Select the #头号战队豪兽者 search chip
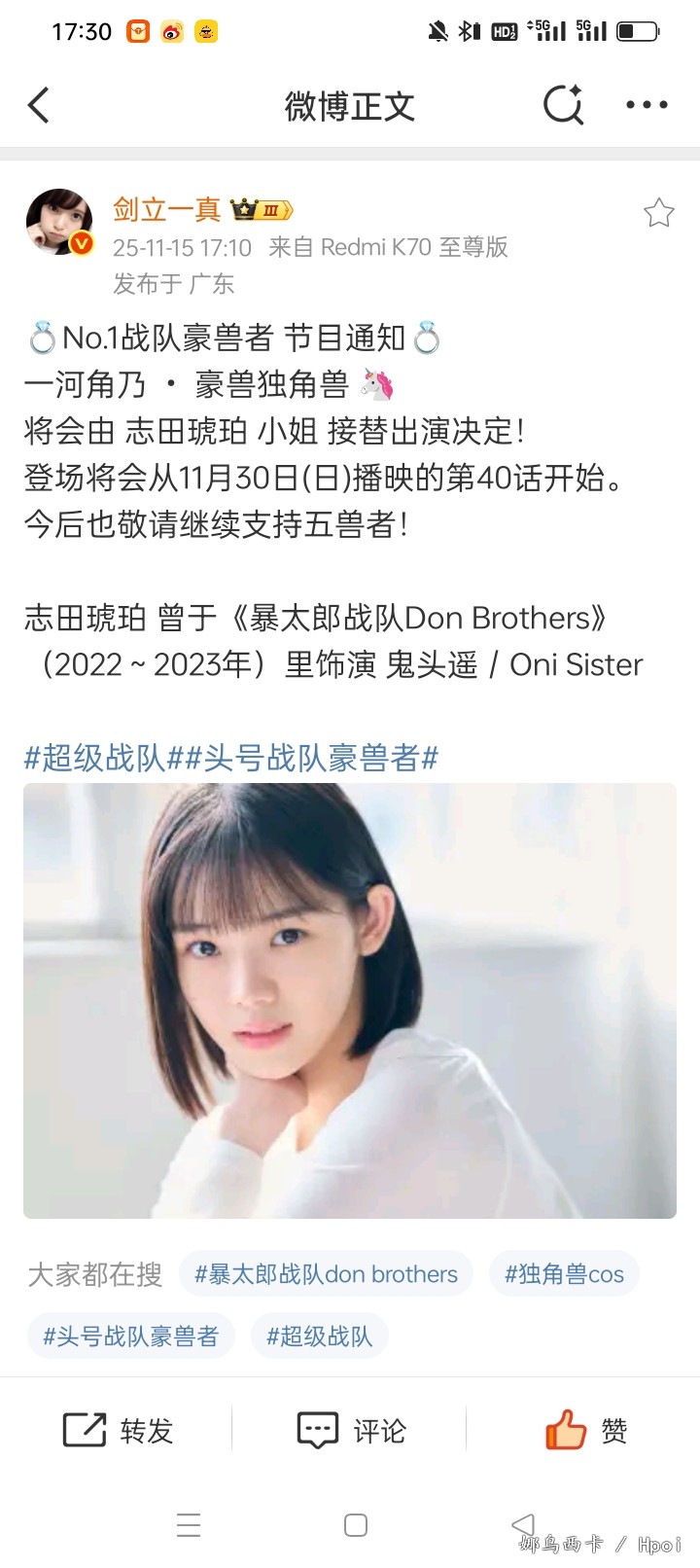Viewport: 700px width, 1568px height. click(130, 1336)
